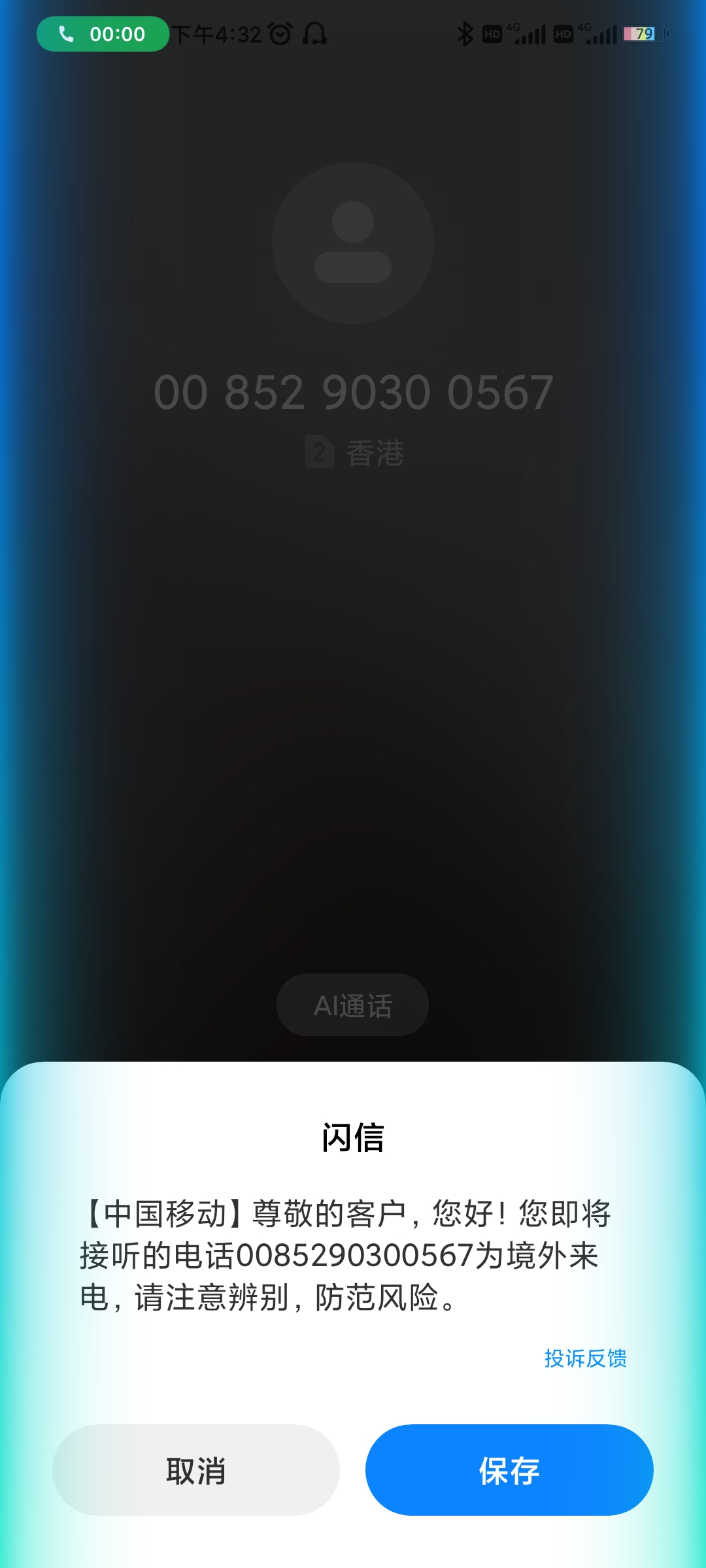This screenshot has width=706, height=1568.
Task: Open the 投诉反馈 complaint link
Action: coord(586,1358)
